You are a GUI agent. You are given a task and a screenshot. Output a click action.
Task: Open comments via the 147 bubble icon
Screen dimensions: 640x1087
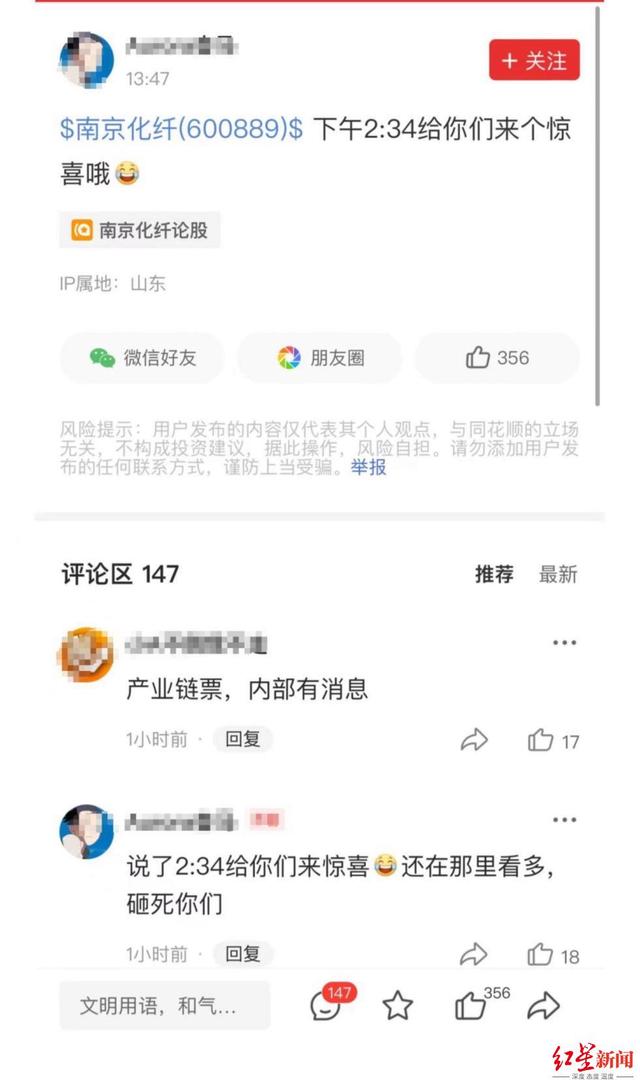(x=328, y=1004)
